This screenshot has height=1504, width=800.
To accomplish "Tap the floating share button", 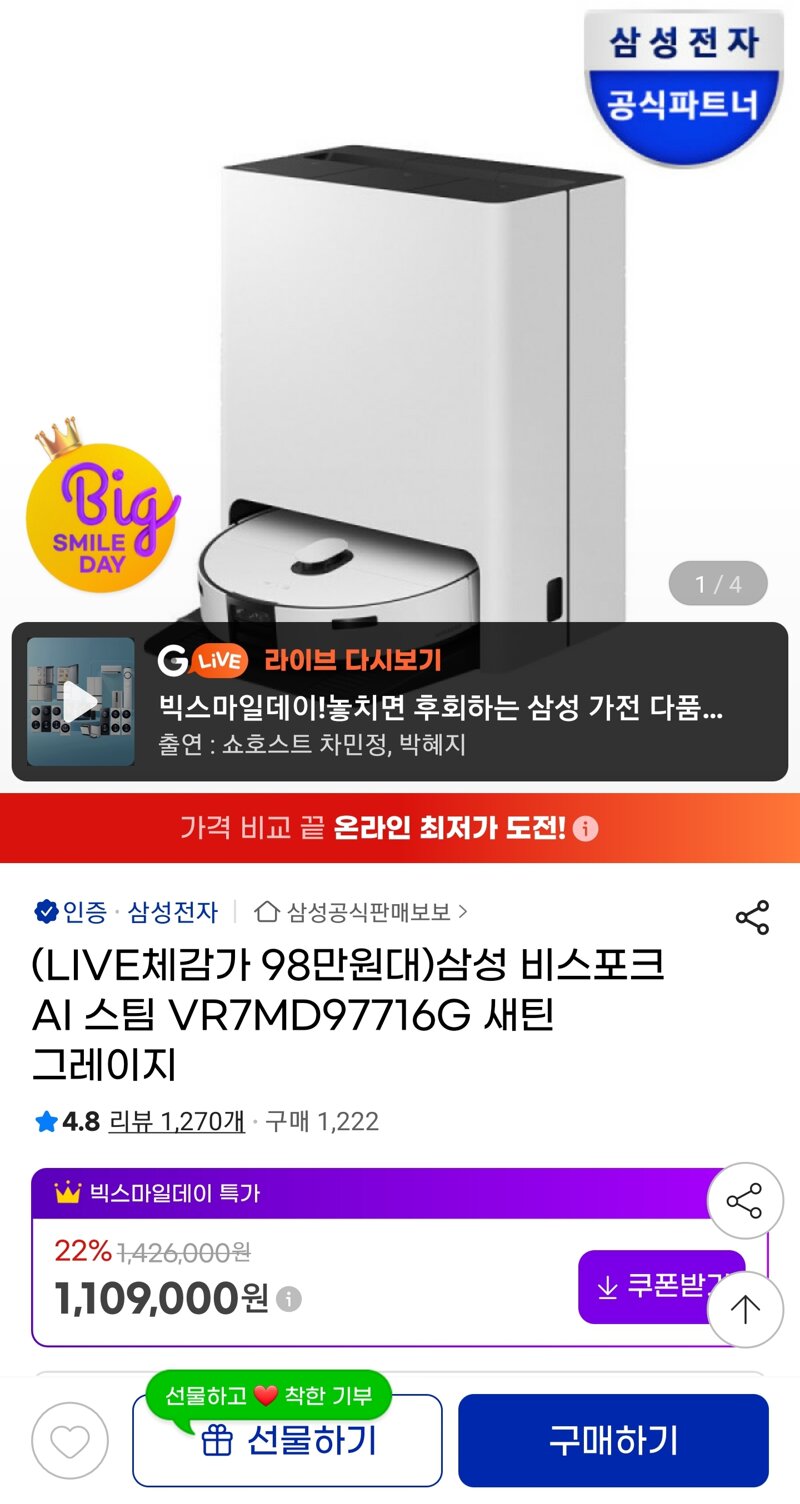I will (745, 1201).
